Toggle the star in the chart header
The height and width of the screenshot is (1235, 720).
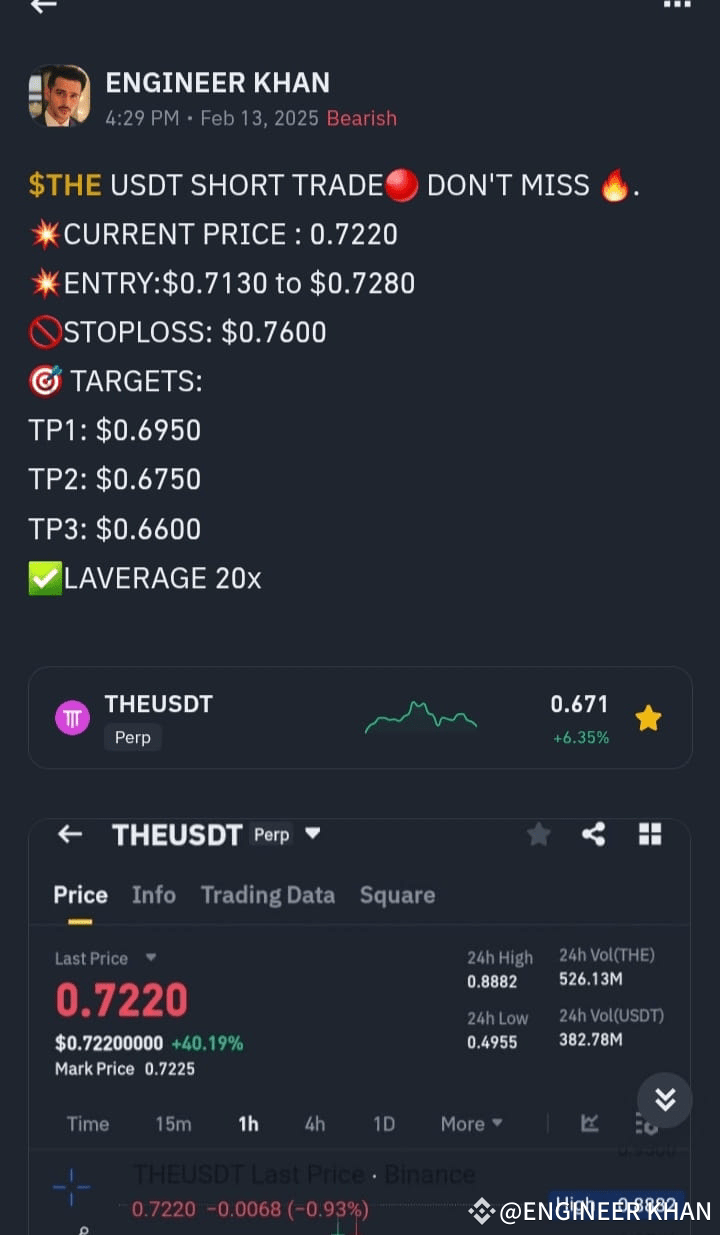point(539,834)
